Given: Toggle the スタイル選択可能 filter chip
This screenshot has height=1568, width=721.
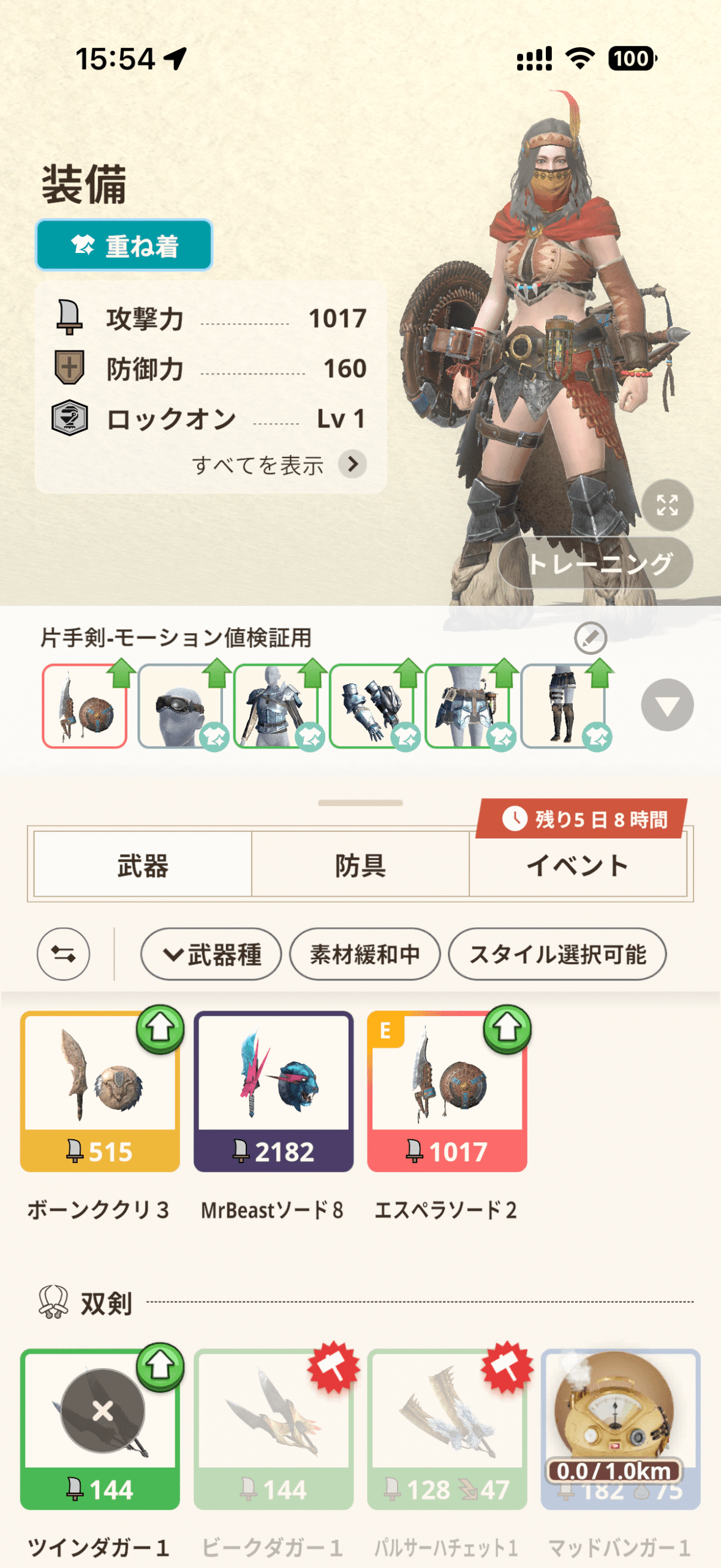Looking at the screenshot, I should [557, 954].
